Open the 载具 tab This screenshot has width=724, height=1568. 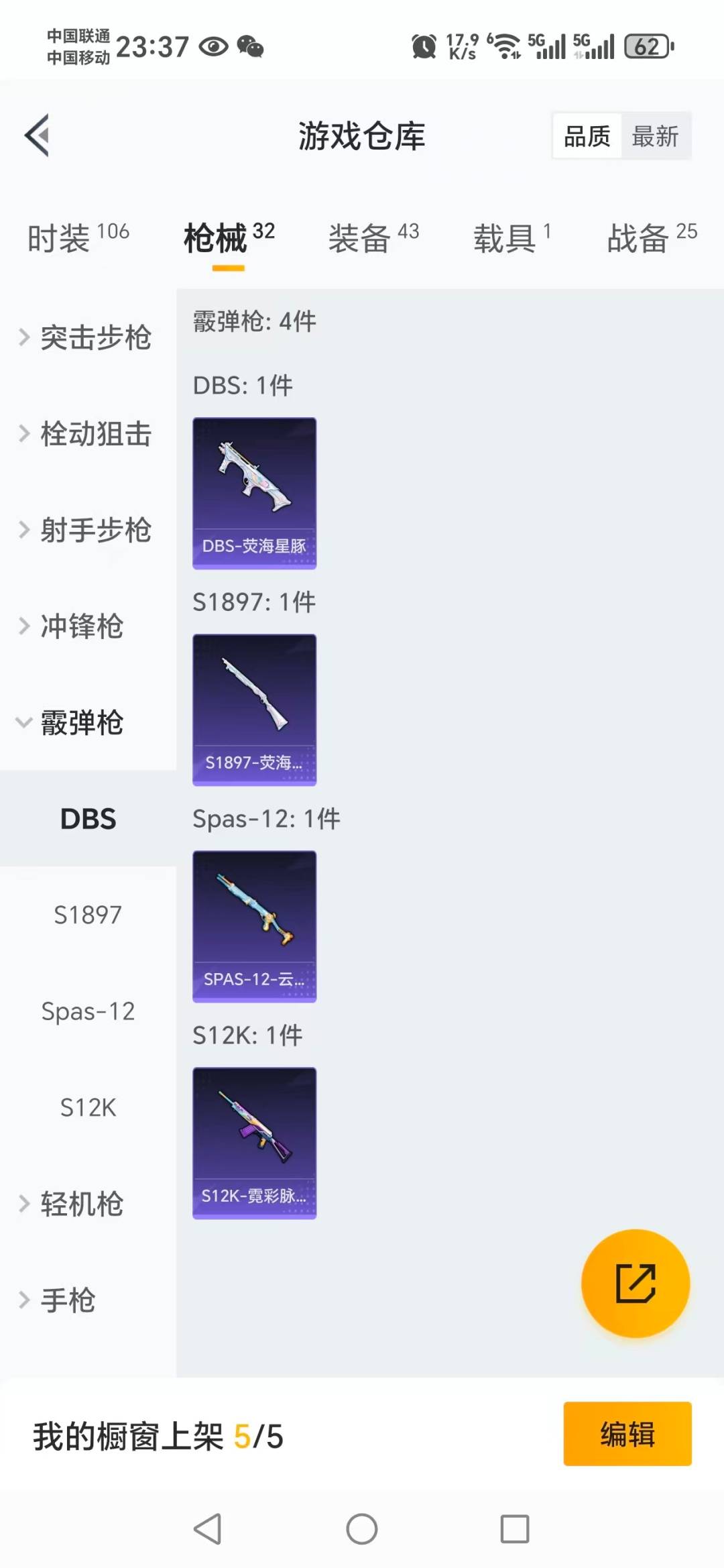pyautogui.click(x=511, y=239)
